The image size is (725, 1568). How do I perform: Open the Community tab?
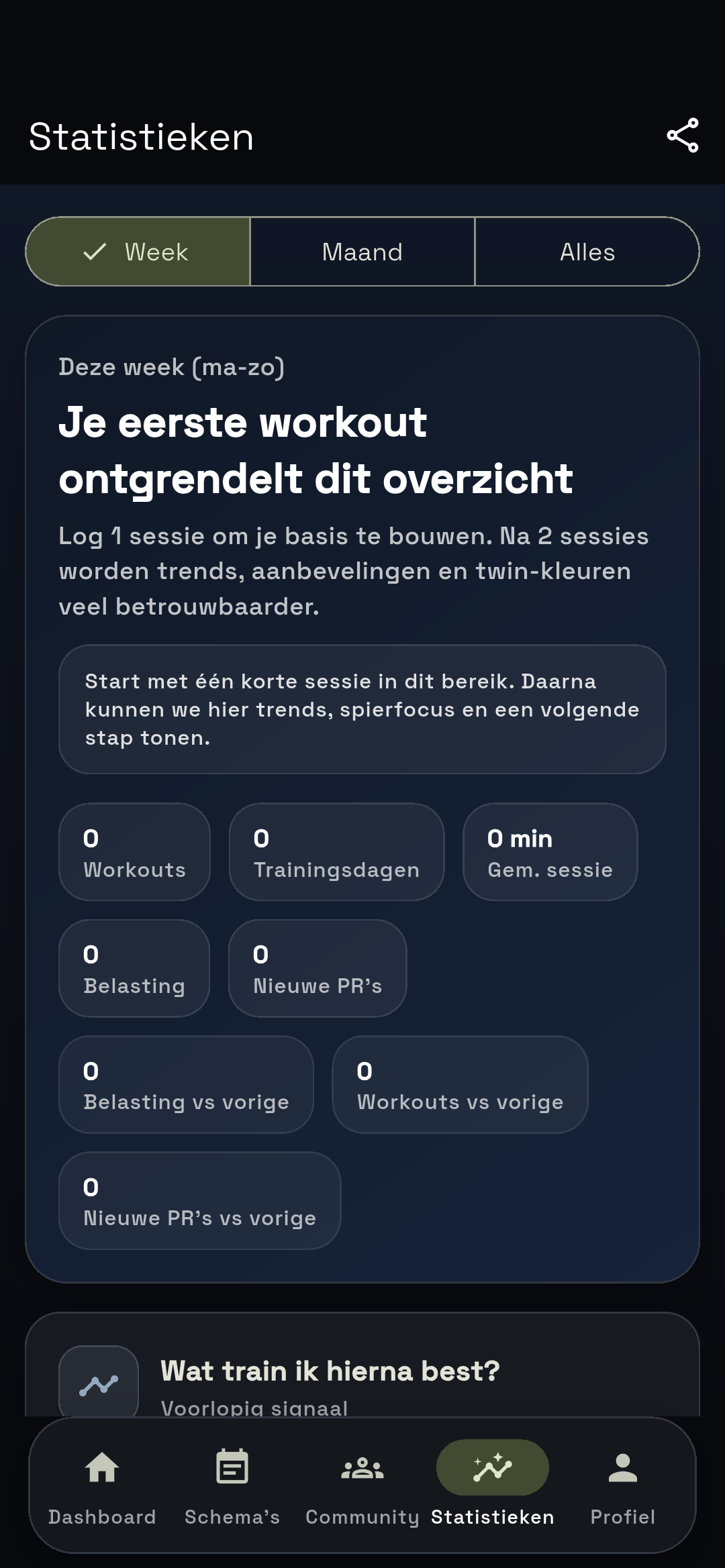pyautogui.click(x=362, y=1484)
